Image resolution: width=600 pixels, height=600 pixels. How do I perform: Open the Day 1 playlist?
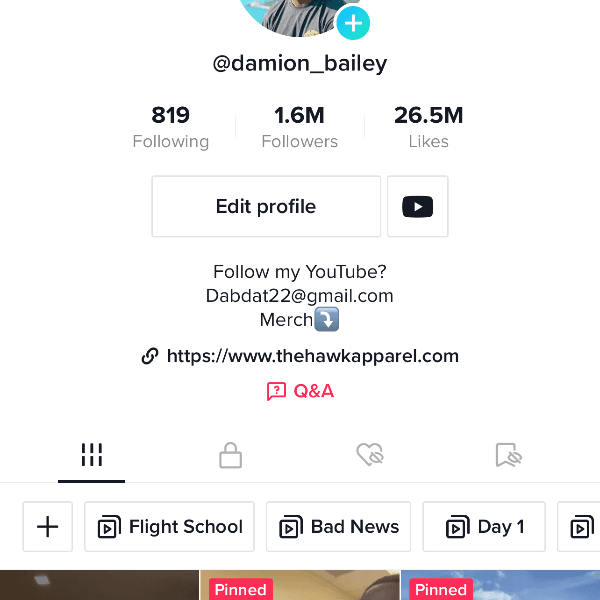point(484,527)
